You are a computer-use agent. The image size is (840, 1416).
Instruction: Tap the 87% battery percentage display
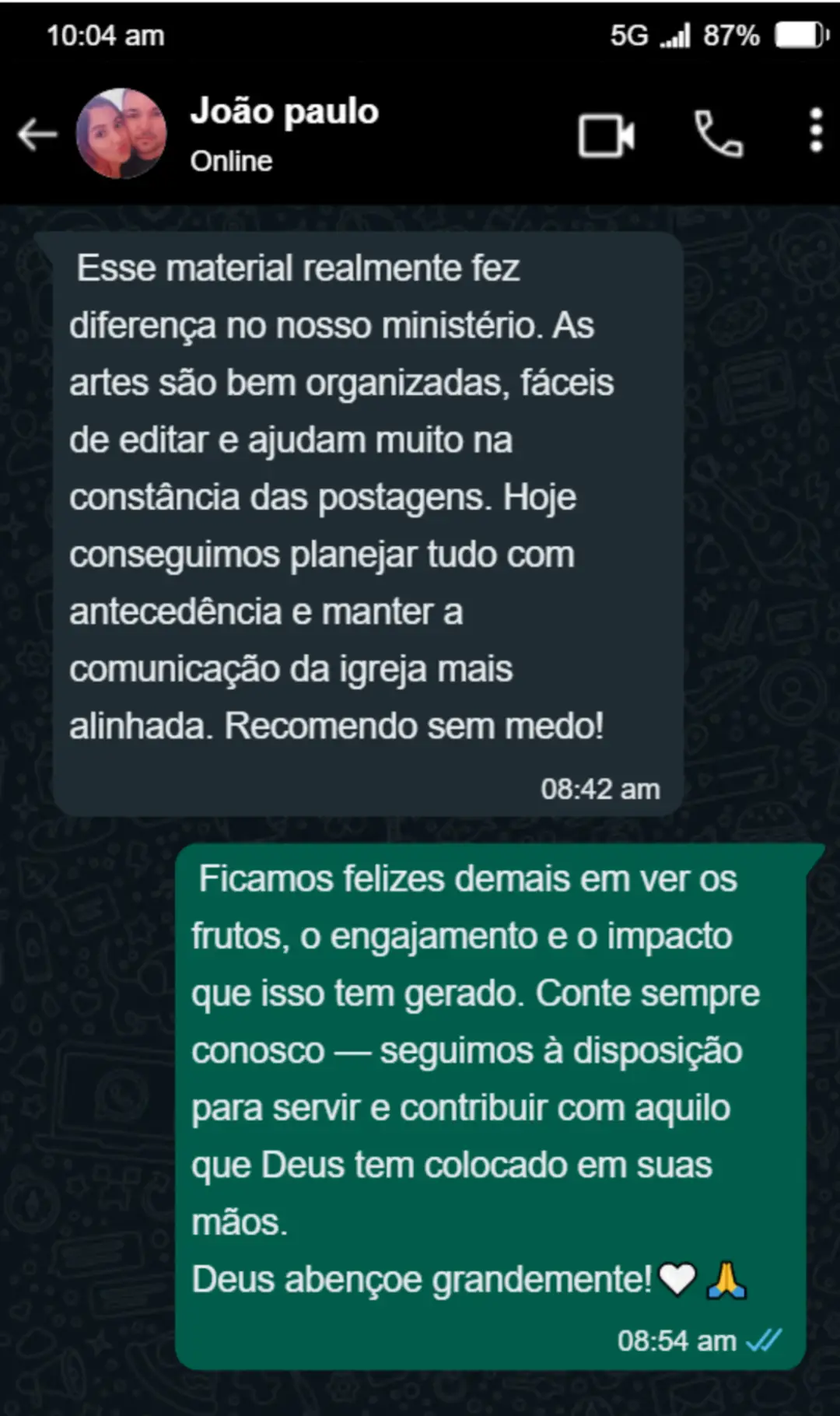pos(732,33)
